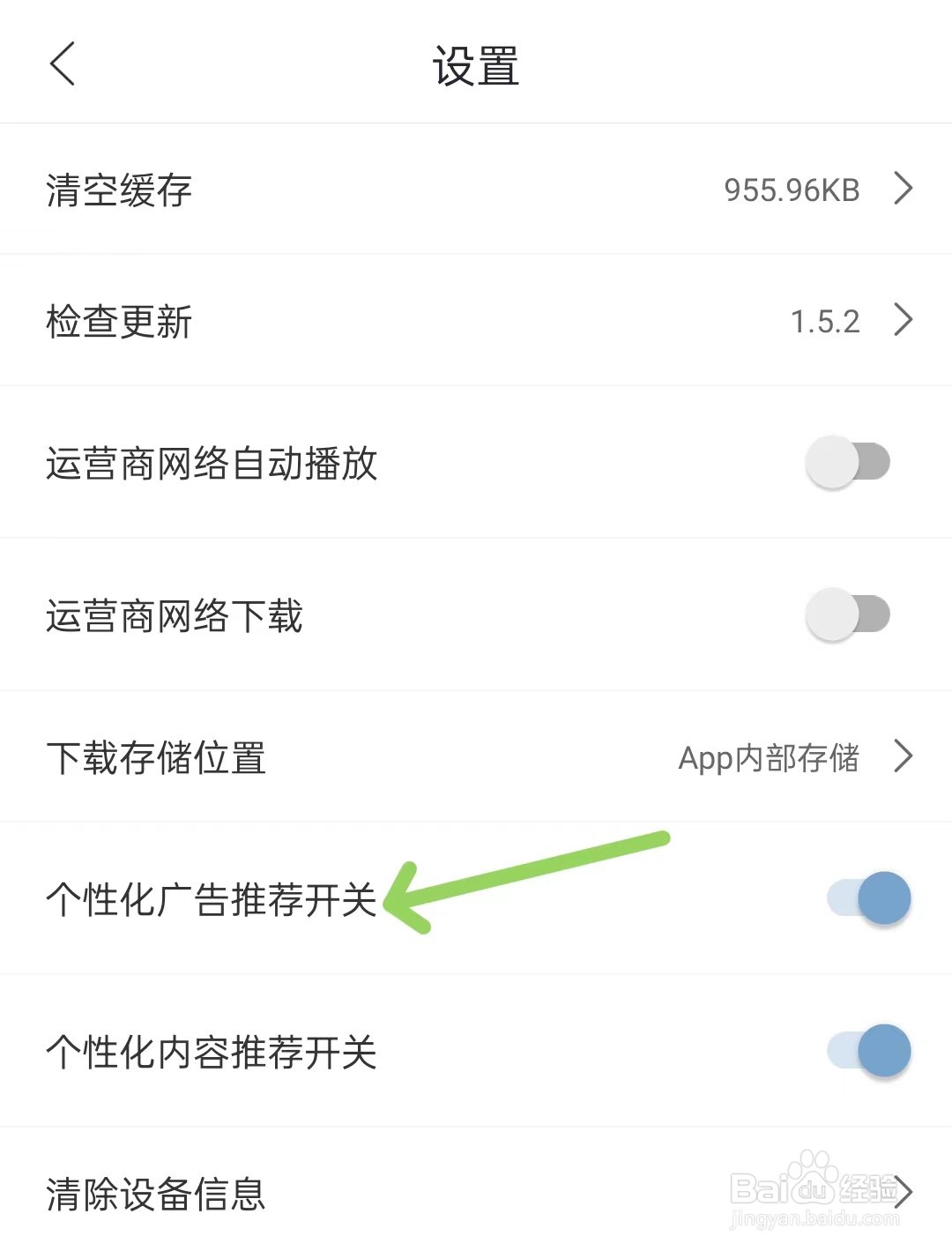
Task: Open the 检查更新 chevron
Action: tap(903, 321)
